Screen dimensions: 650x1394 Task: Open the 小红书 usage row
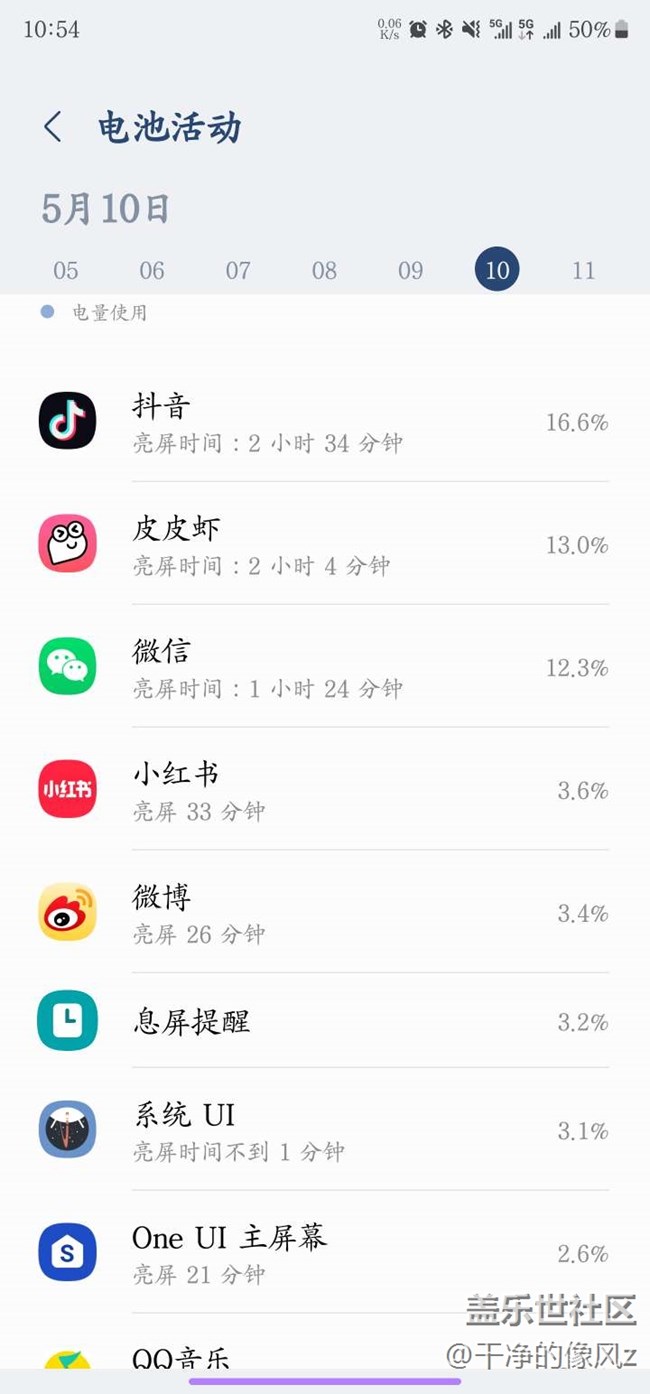click(x=325, y=789)
